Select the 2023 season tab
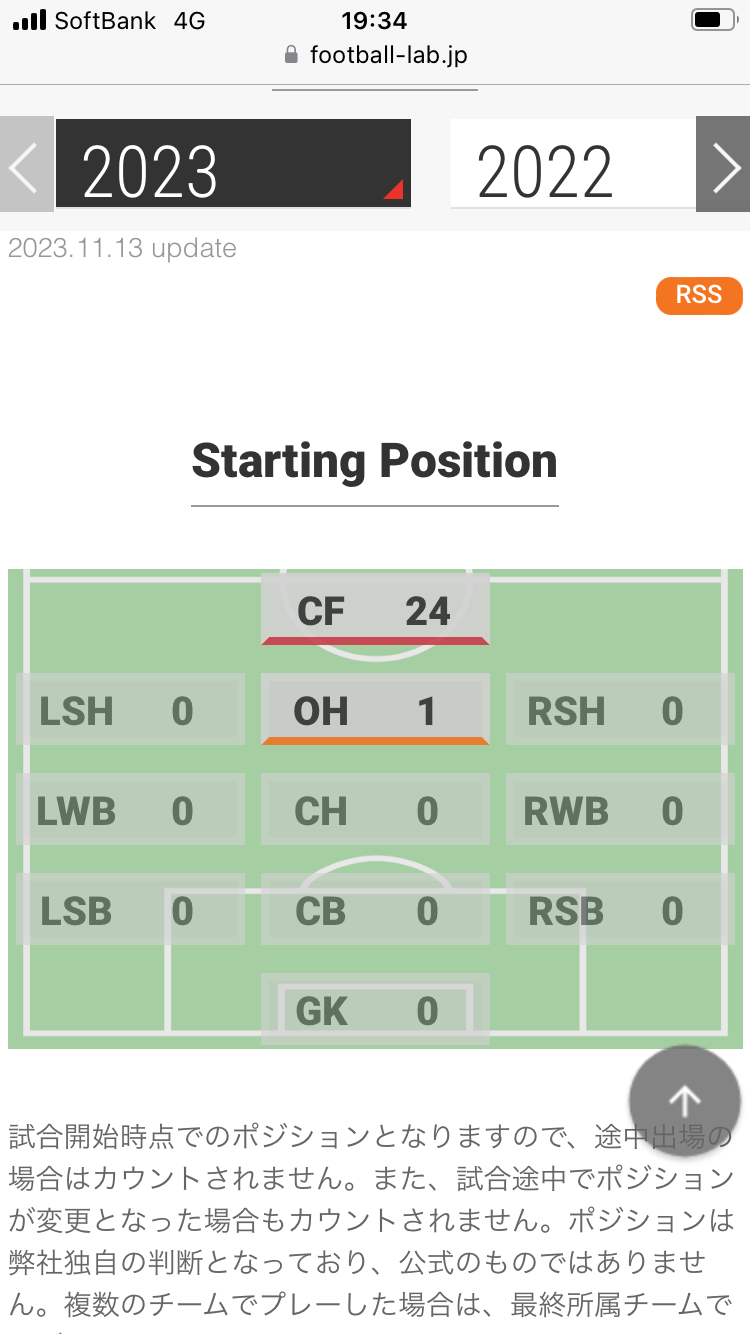This screenshot has height=1334, width=750. (233, 164)
